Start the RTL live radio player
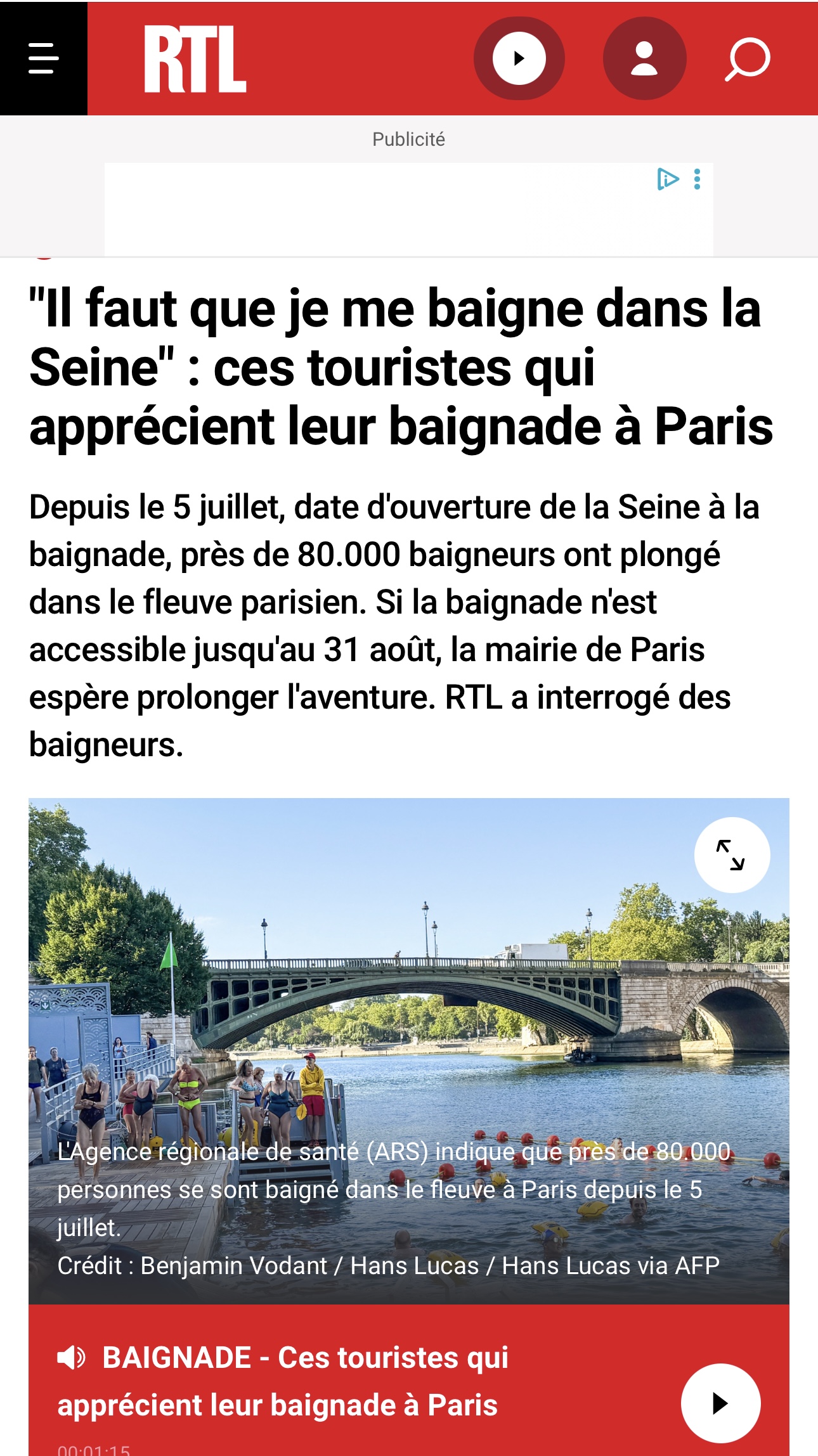 pyautogui.click(x=519, y=58)
